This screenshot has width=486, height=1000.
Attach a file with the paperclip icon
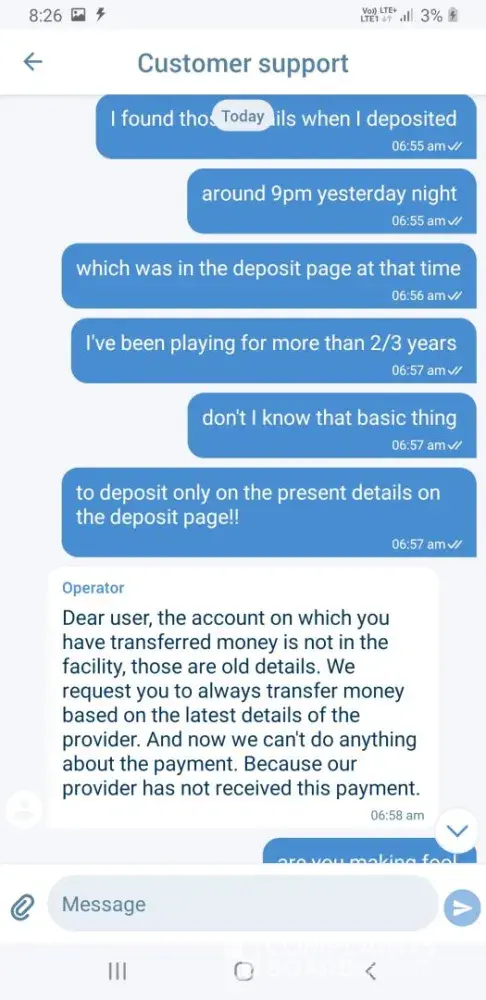click(23, 904)
